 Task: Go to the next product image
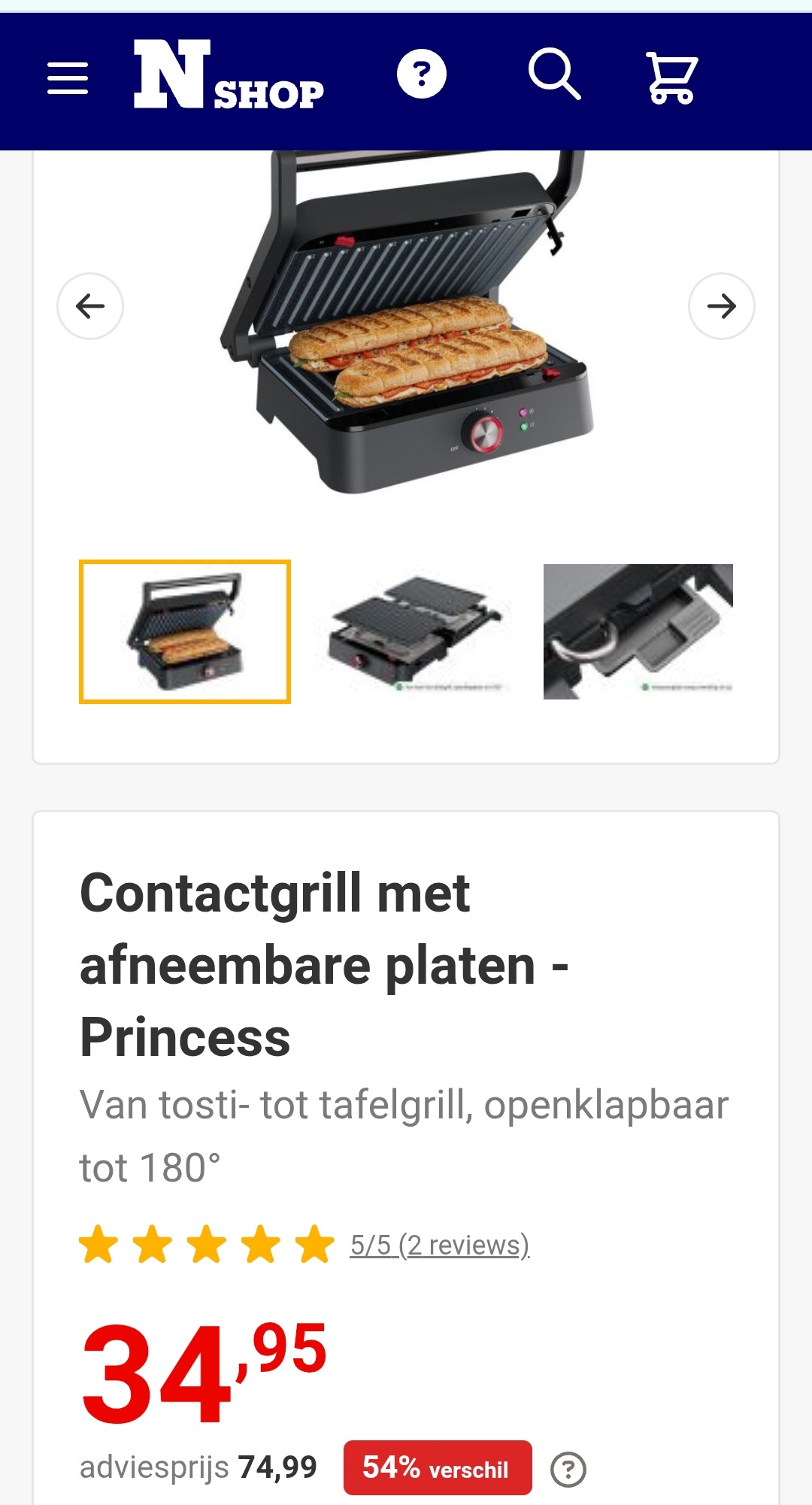(721, 306)
